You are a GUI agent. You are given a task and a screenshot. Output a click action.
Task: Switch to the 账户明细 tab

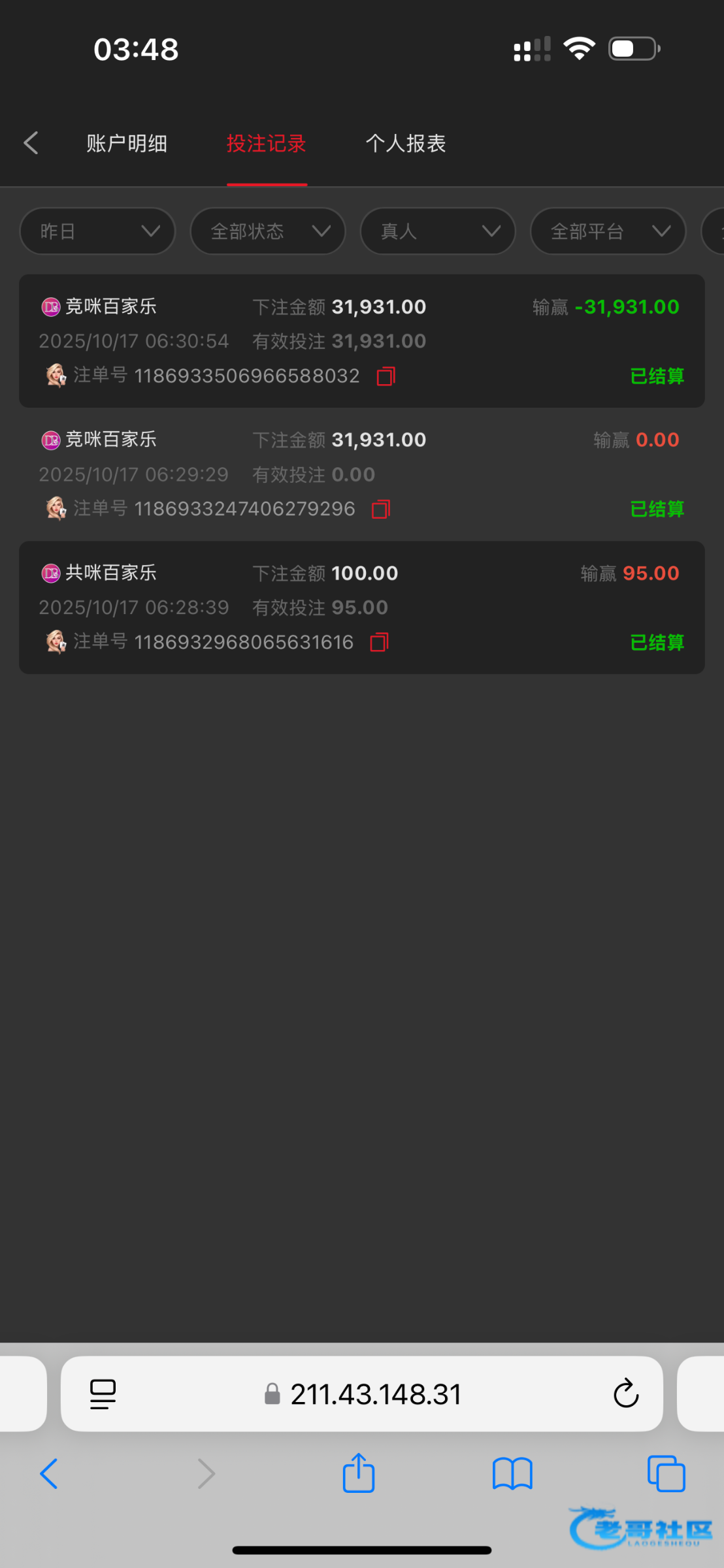click(127, 144)
